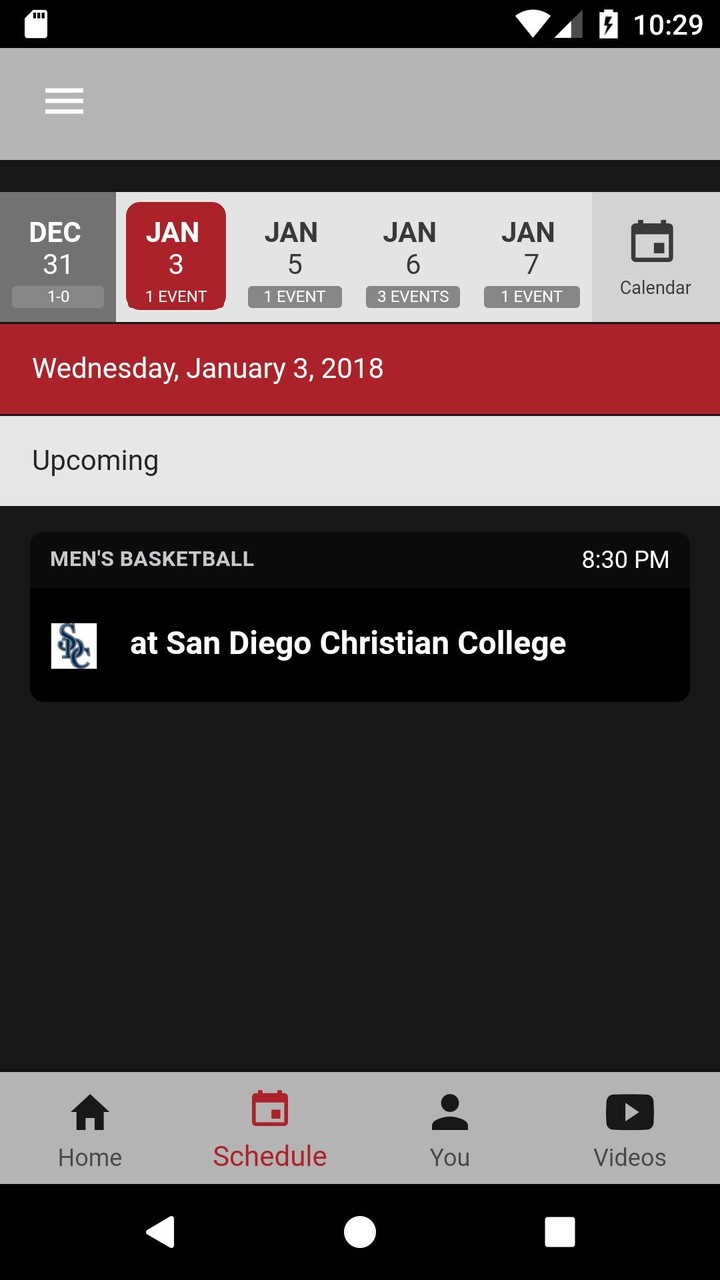Tap the Upcoming section label

point(95,460)
